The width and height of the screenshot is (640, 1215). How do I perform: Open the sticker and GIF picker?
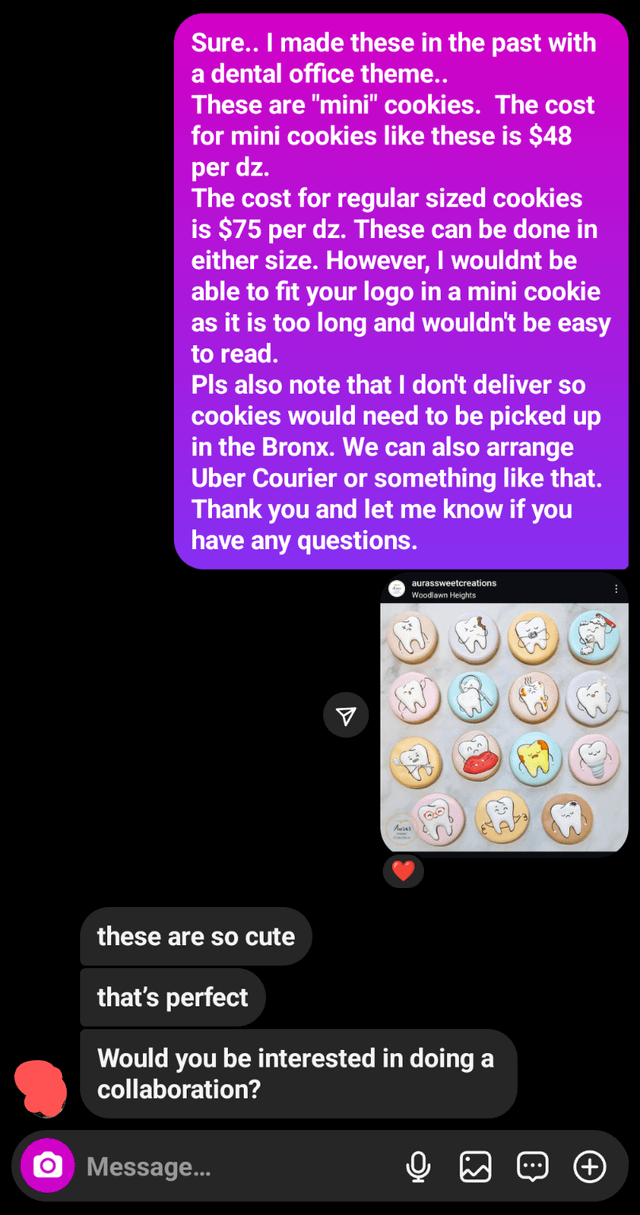(532, 1166)
